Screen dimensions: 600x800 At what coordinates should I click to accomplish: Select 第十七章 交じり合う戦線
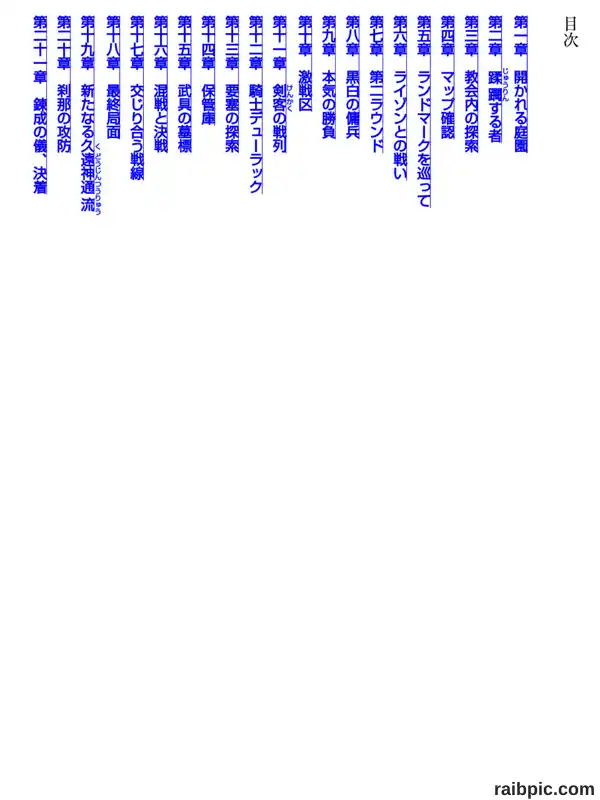137,97
